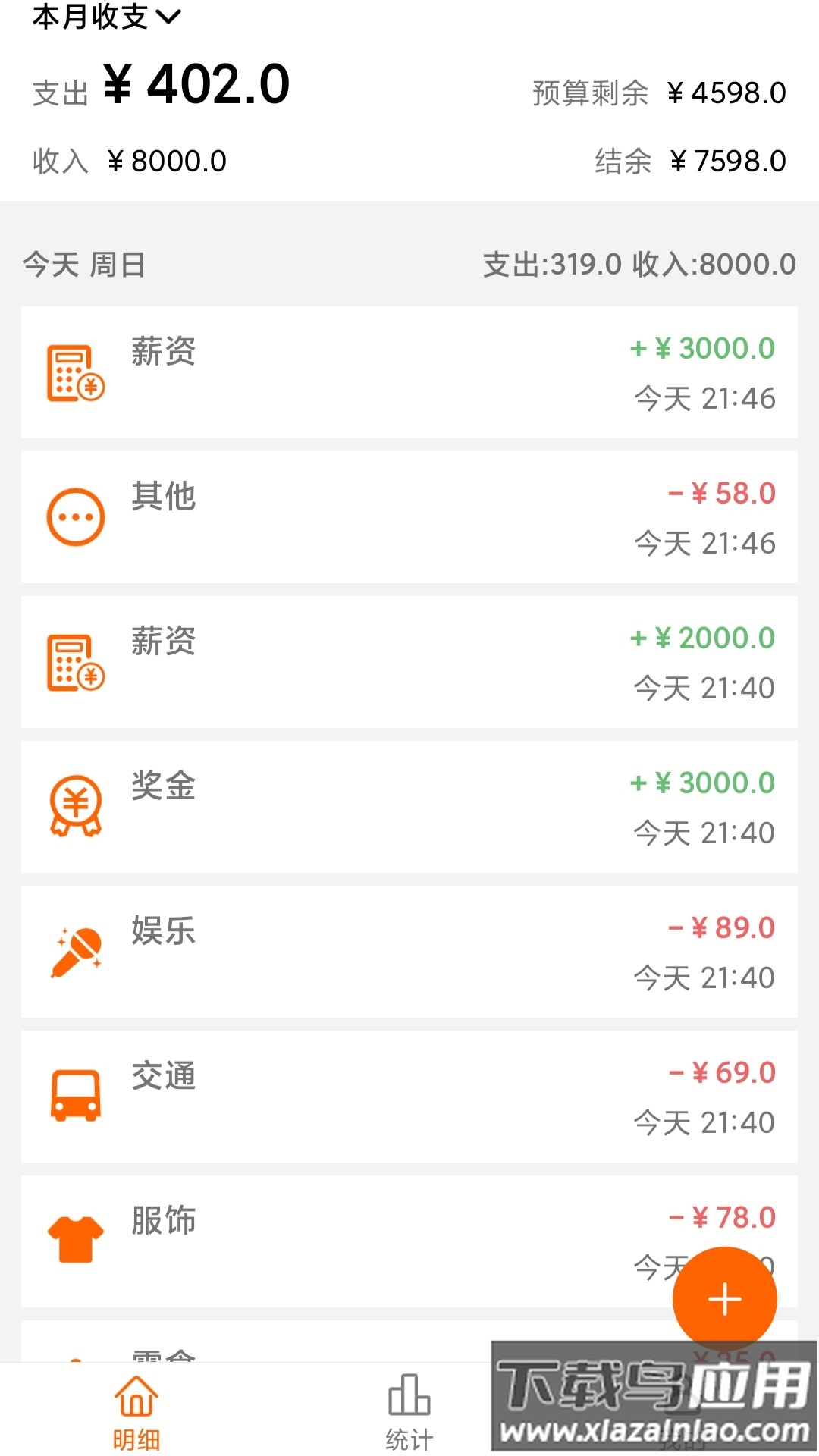Click the 预算剩余 amount text
Screen dimensions: 819x1456
tap(726, 91)
